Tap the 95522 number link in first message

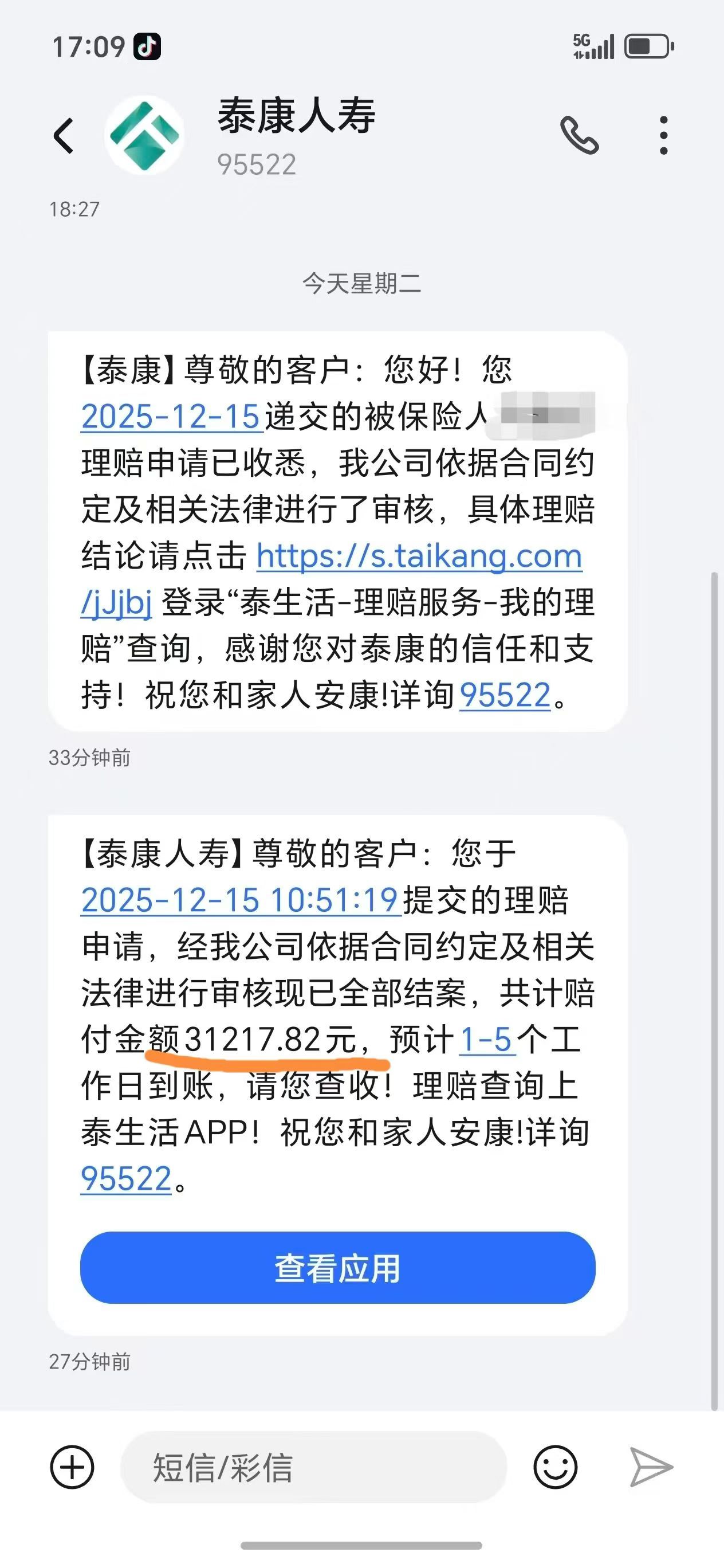(505, 695)
